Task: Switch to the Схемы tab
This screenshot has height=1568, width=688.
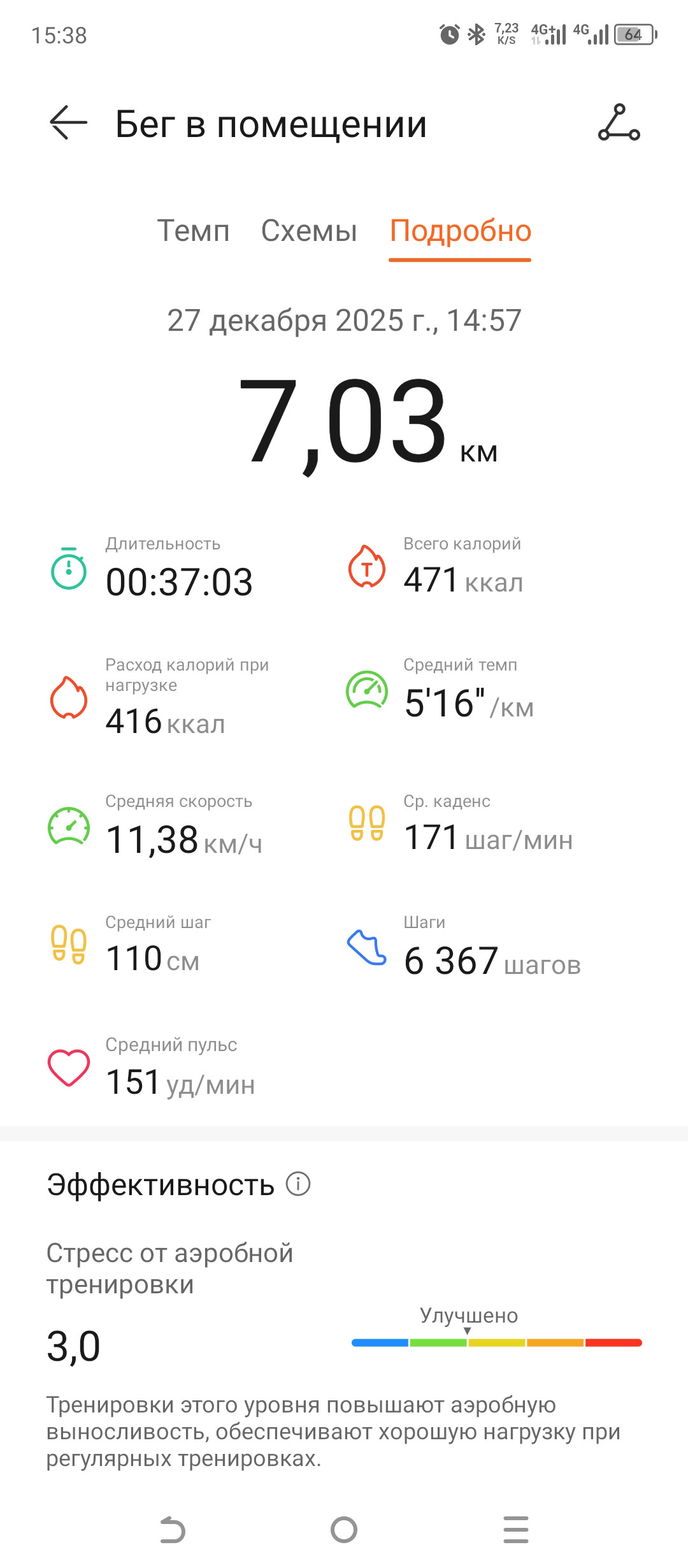Action: [309, 231]
